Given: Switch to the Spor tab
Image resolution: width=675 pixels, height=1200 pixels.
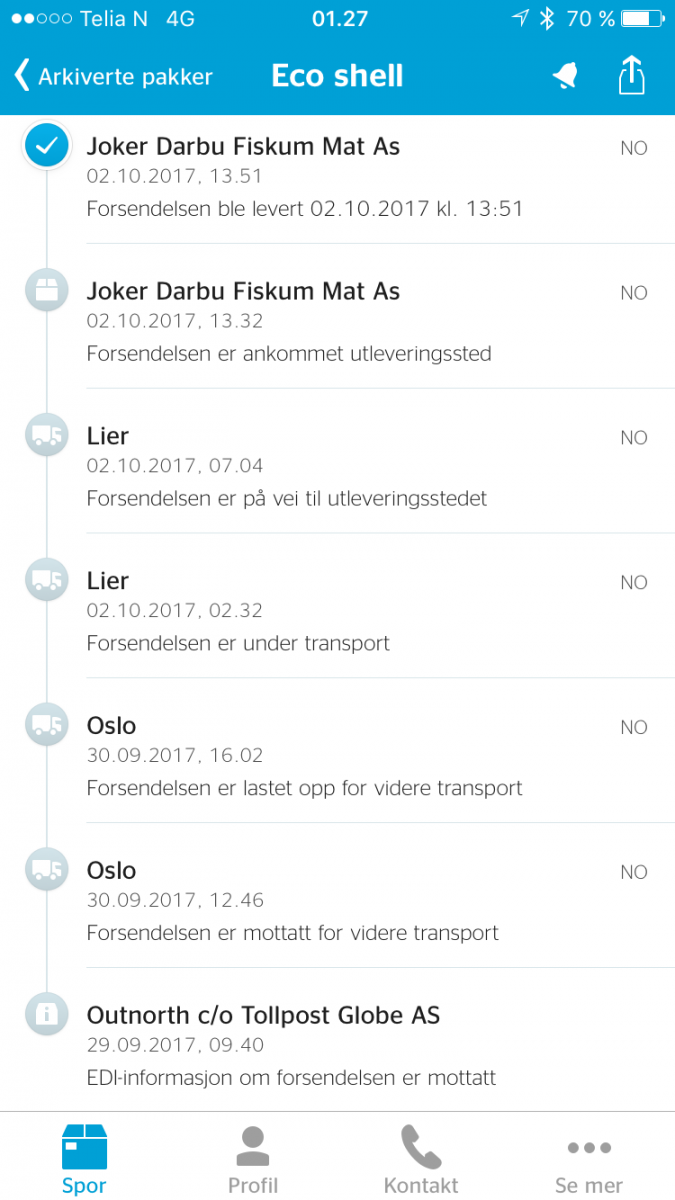Looking at the screenshot, I should (84, 1158).
